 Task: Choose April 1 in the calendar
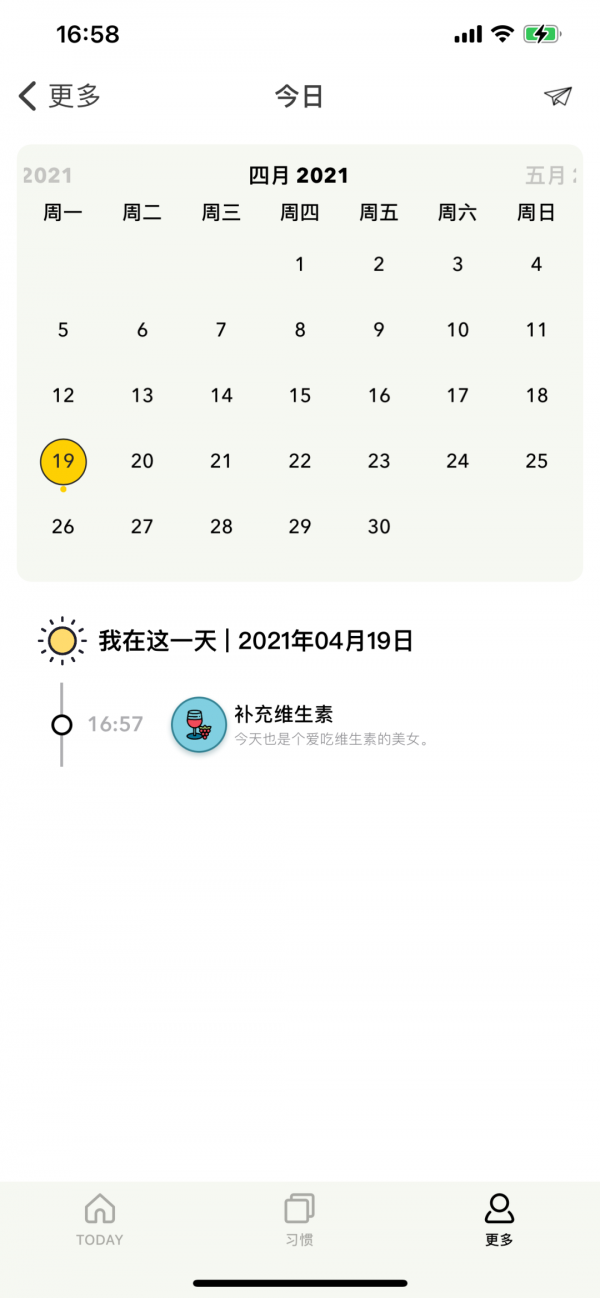300,264
